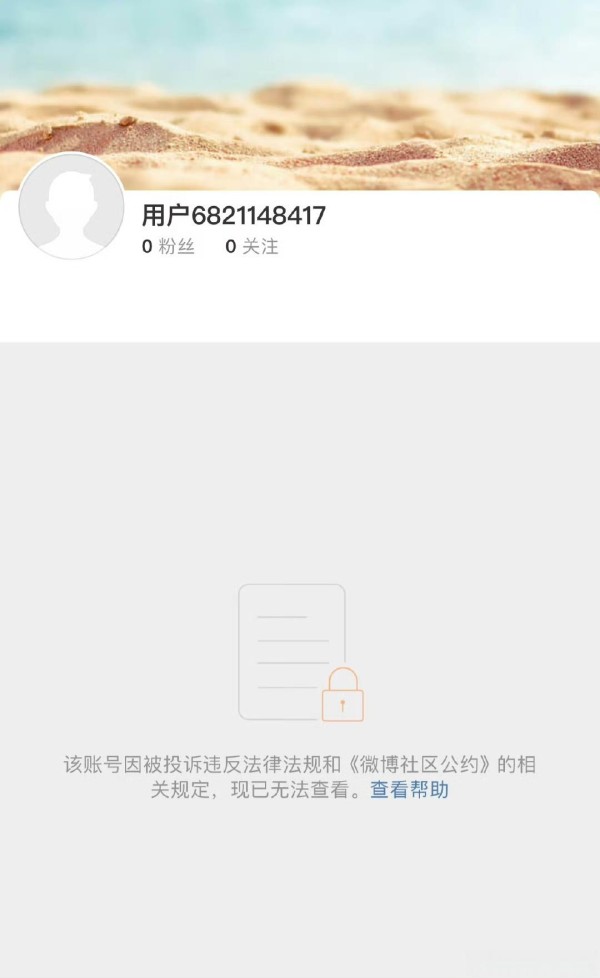View the 粉丝 followers list
Viewport: 600px width, 978px height.
point(168,247)
